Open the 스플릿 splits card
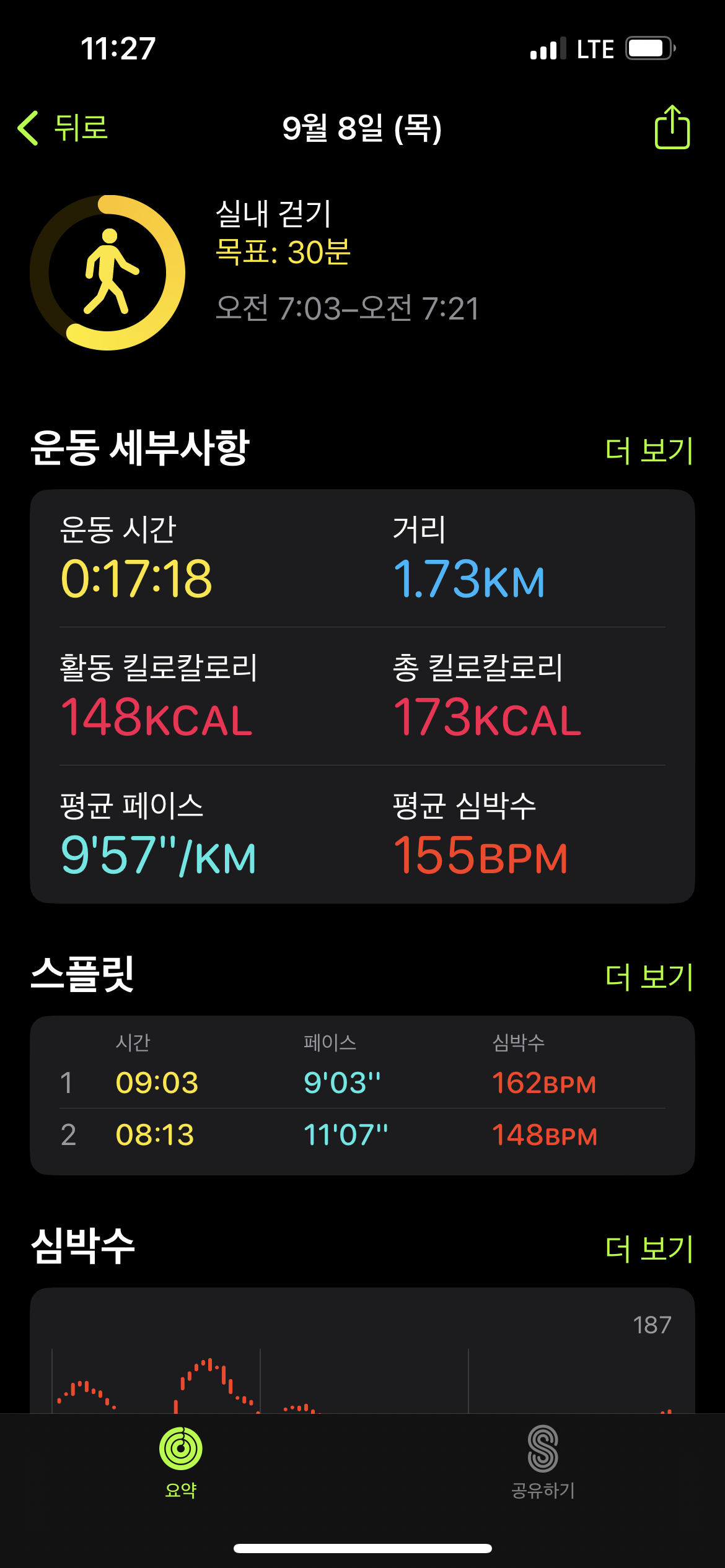The image size is (725, 1568). coord(362,1095)
